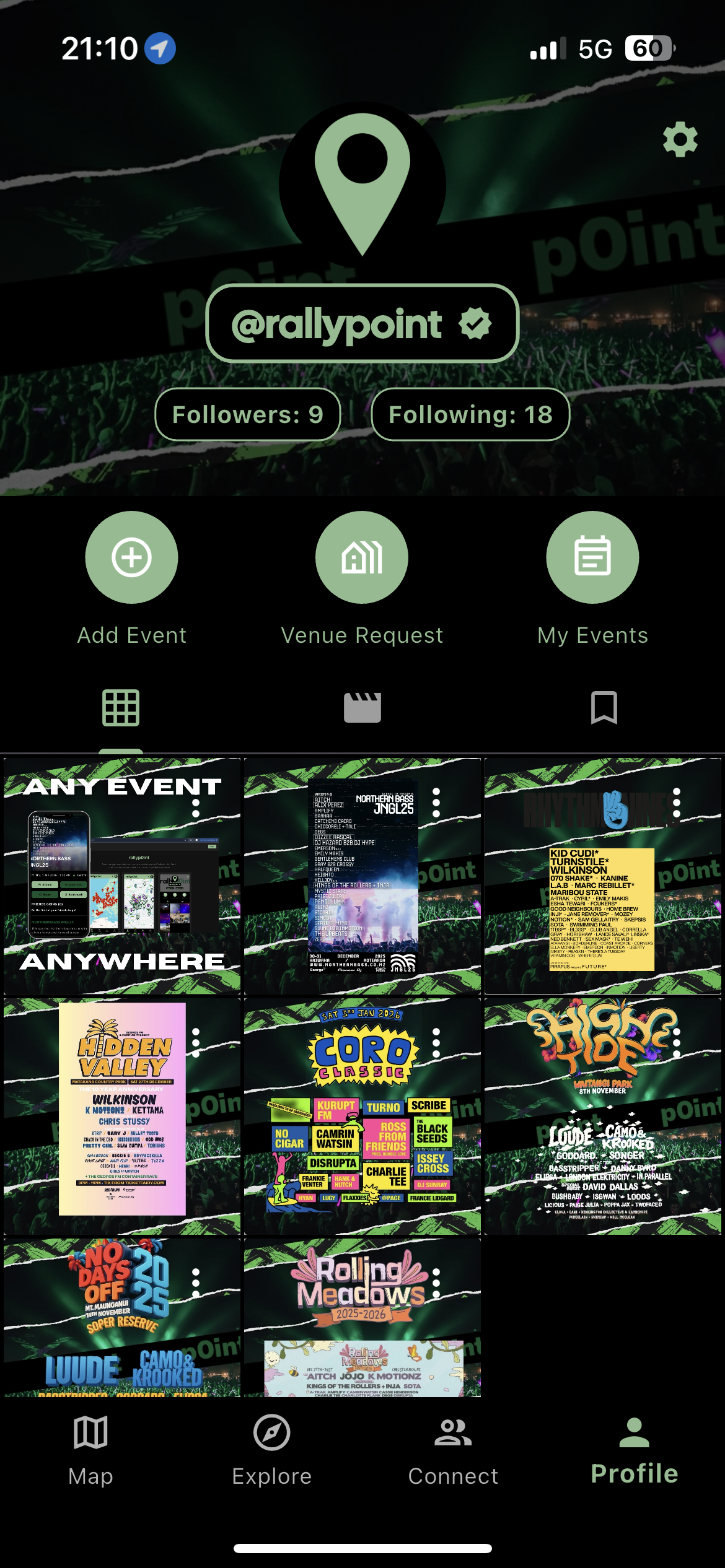The height and width of the screenshot is (1568, 725).
Task: Switch to the video clips tab
Action: (x=362, y=707)
